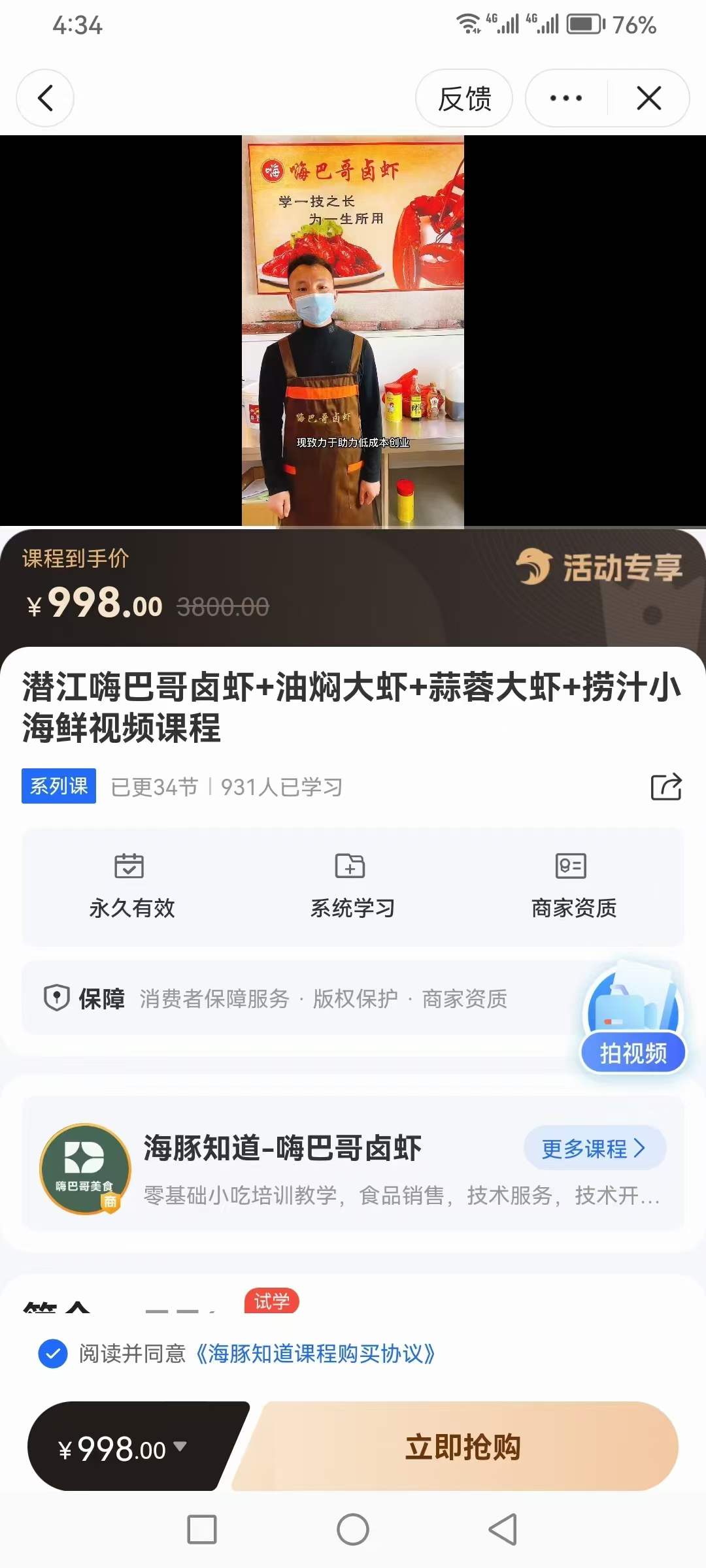This screenshot has height=1568, width=706.
Task: Select the 系统学习 folder icon
Action: click(351, 868)
